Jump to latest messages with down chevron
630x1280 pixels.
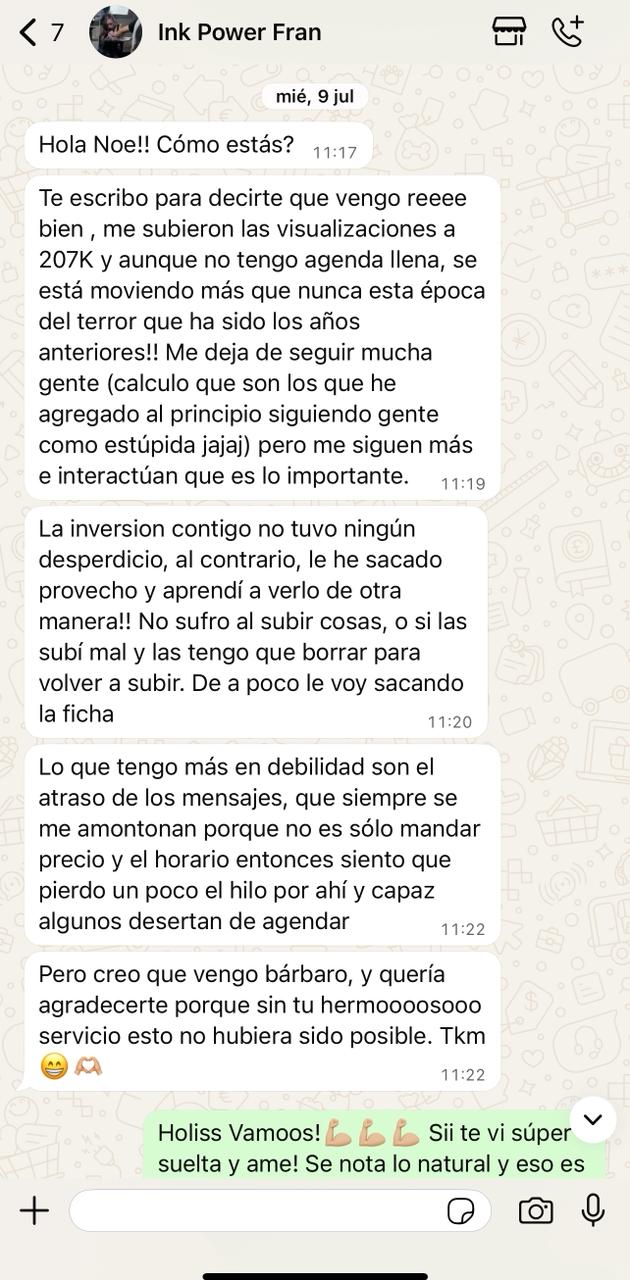click(x=593, y=1120)
